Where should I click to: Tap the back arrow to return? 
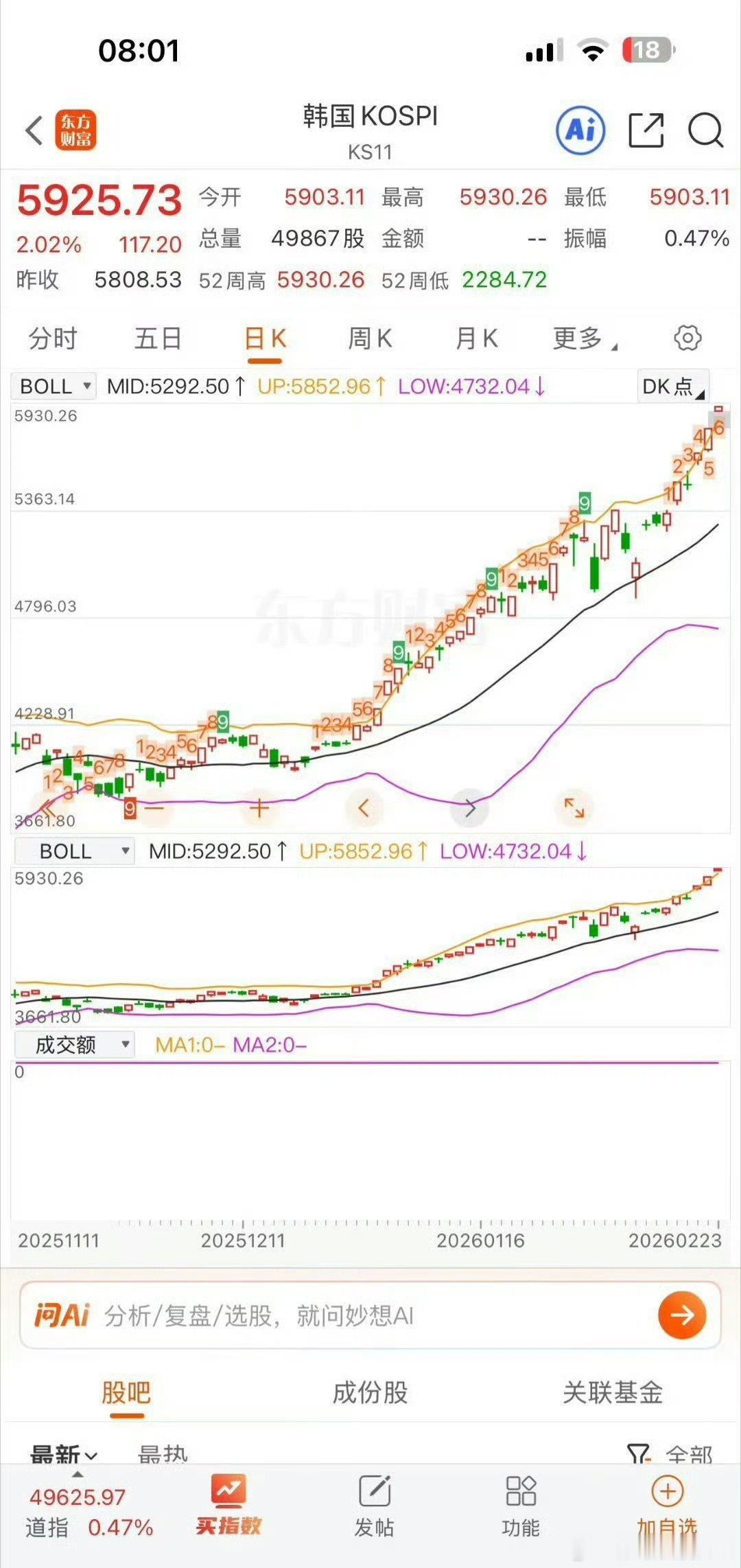pyautogui.click(x=32, y=130)
